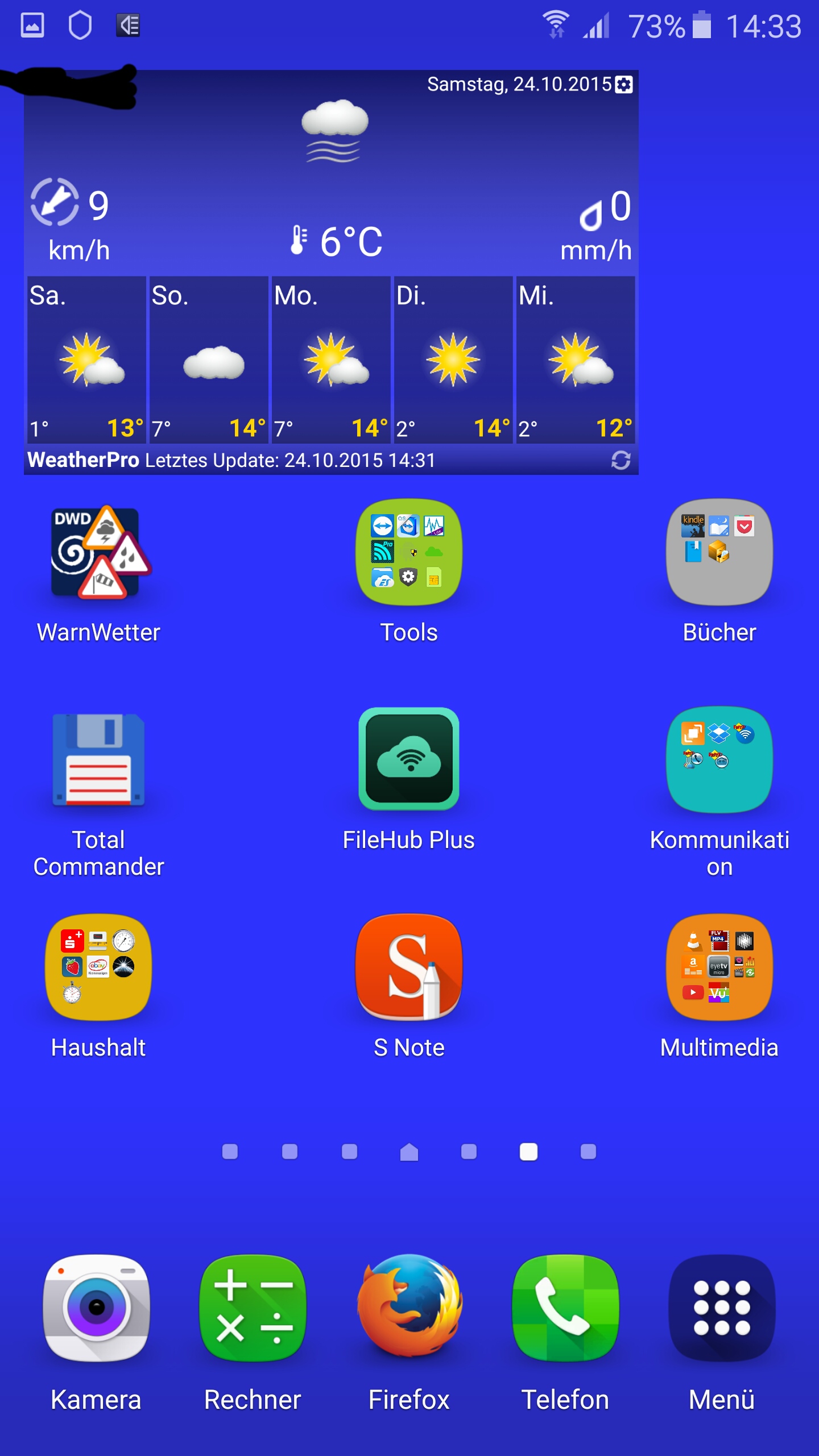Open WeatherPro widget settings gear
The image size is (819, 1456).
624,85
